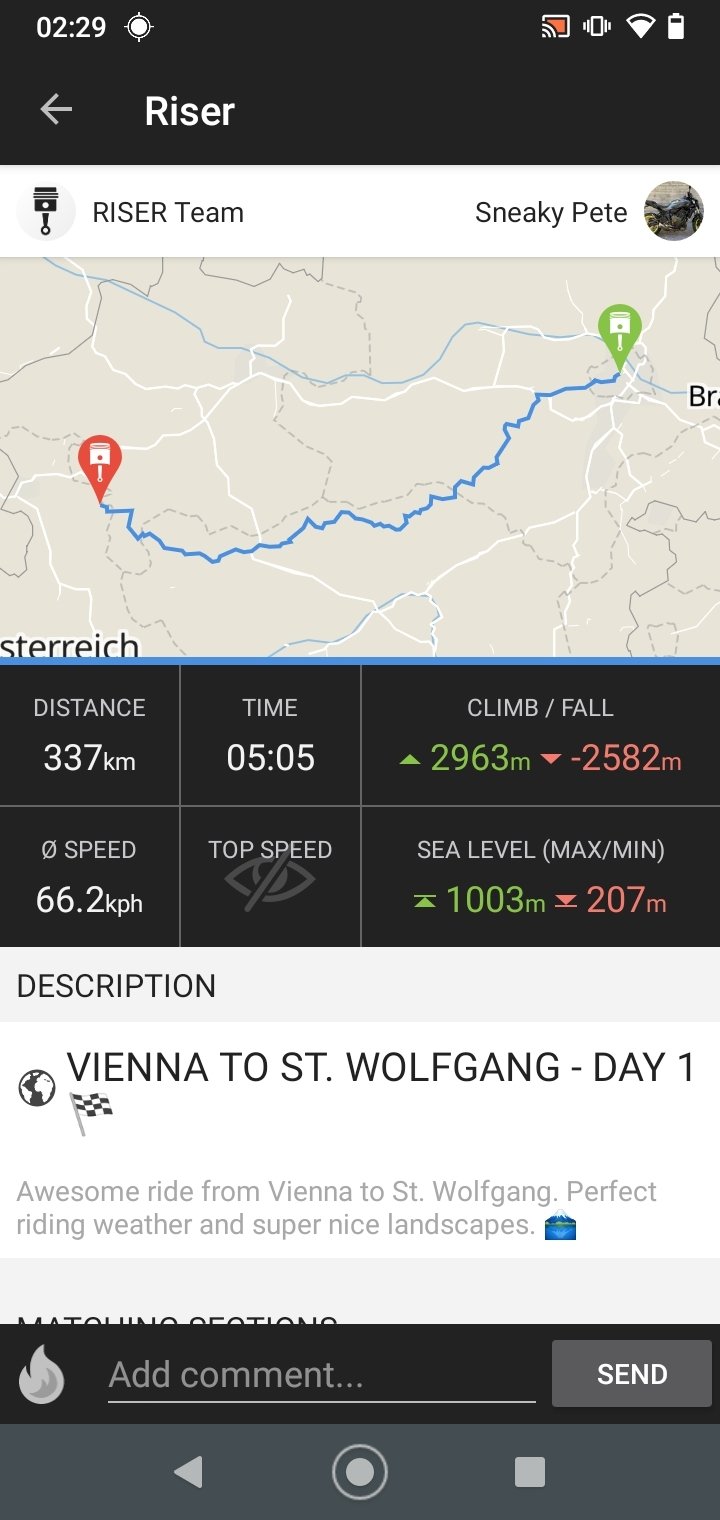Image resolution: width=720 pixels, height=1520 pixels.
Task: Go to the Android home screen
Action: 360,1471
